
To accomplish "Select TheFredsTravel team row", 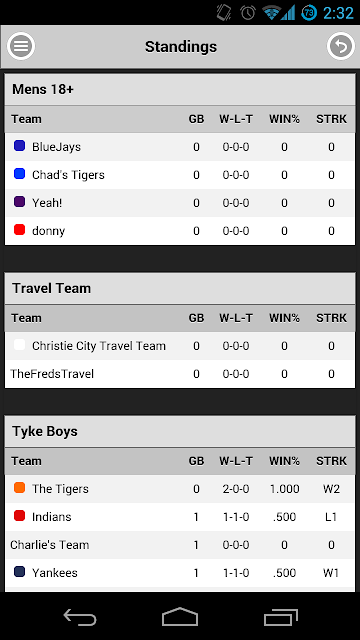I will click(180, 374).
